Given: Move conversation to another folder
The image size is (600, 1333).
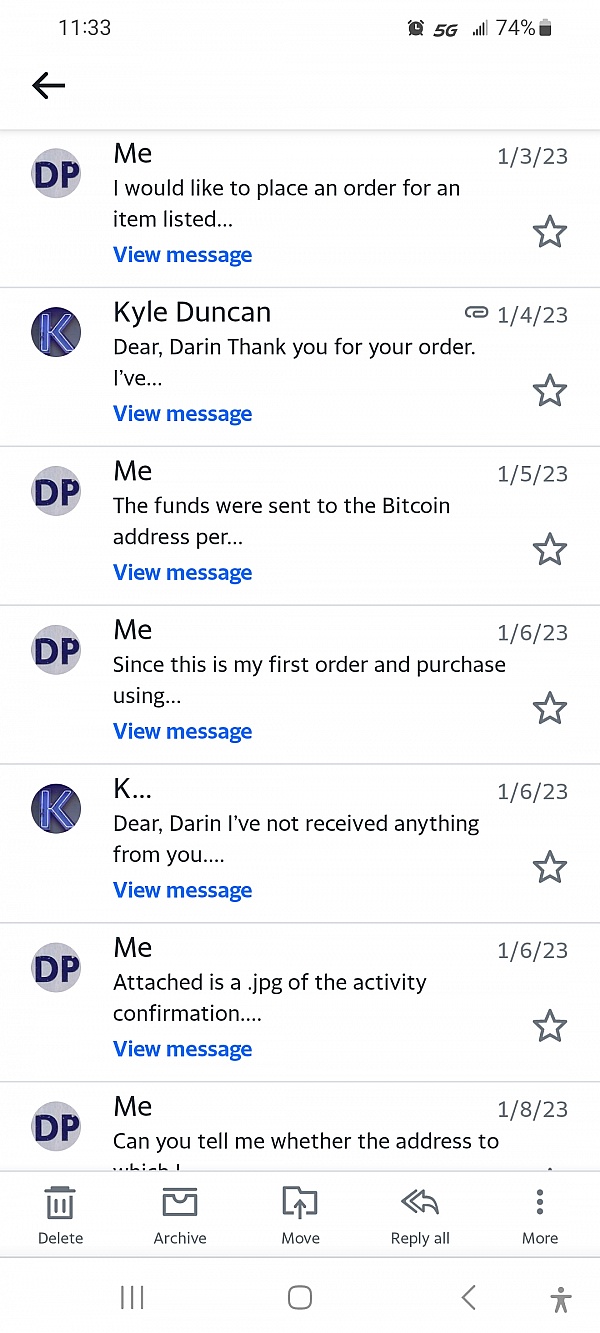Looking at the screenshot, I should [x=300, y=1215].
